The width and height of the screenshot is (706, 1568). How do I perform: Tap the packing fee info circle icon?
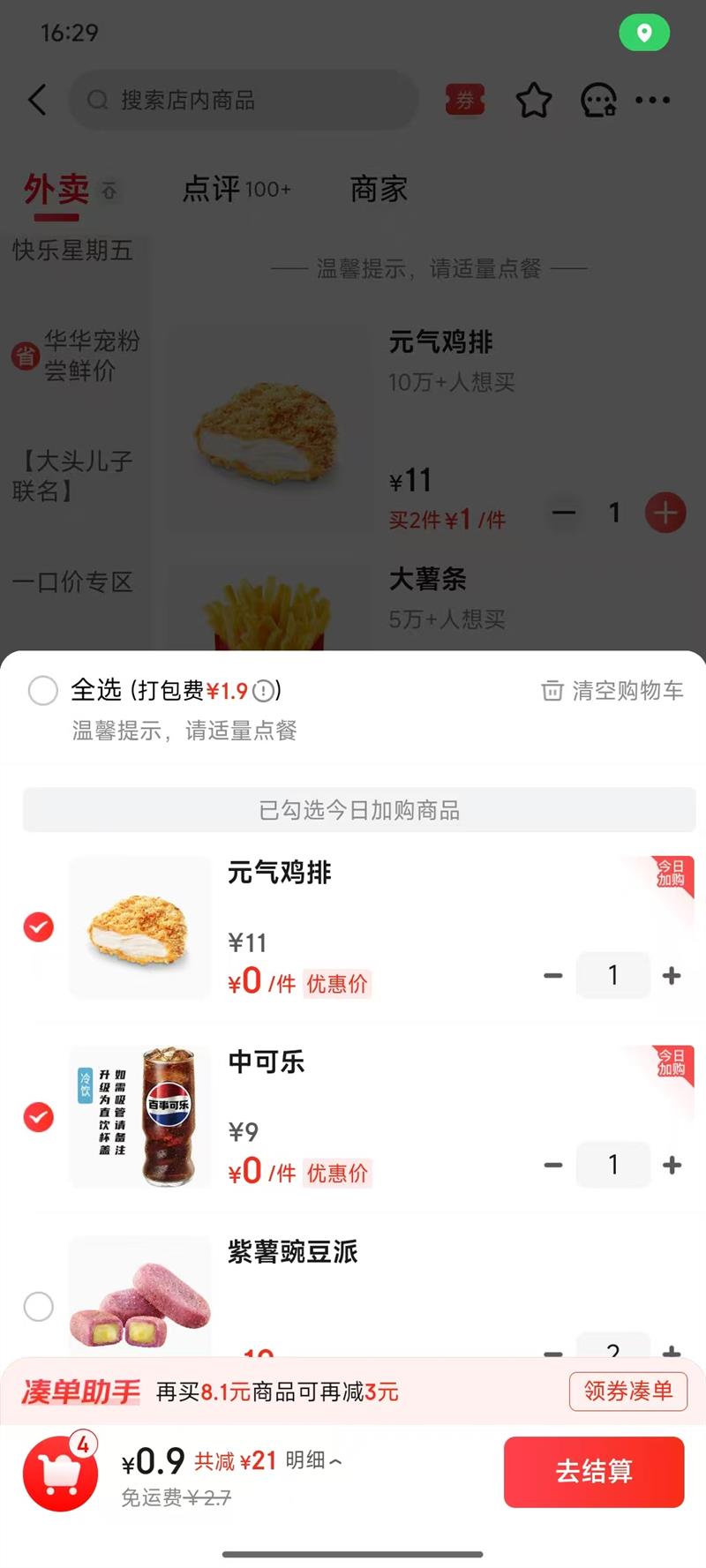pos(263,691)
